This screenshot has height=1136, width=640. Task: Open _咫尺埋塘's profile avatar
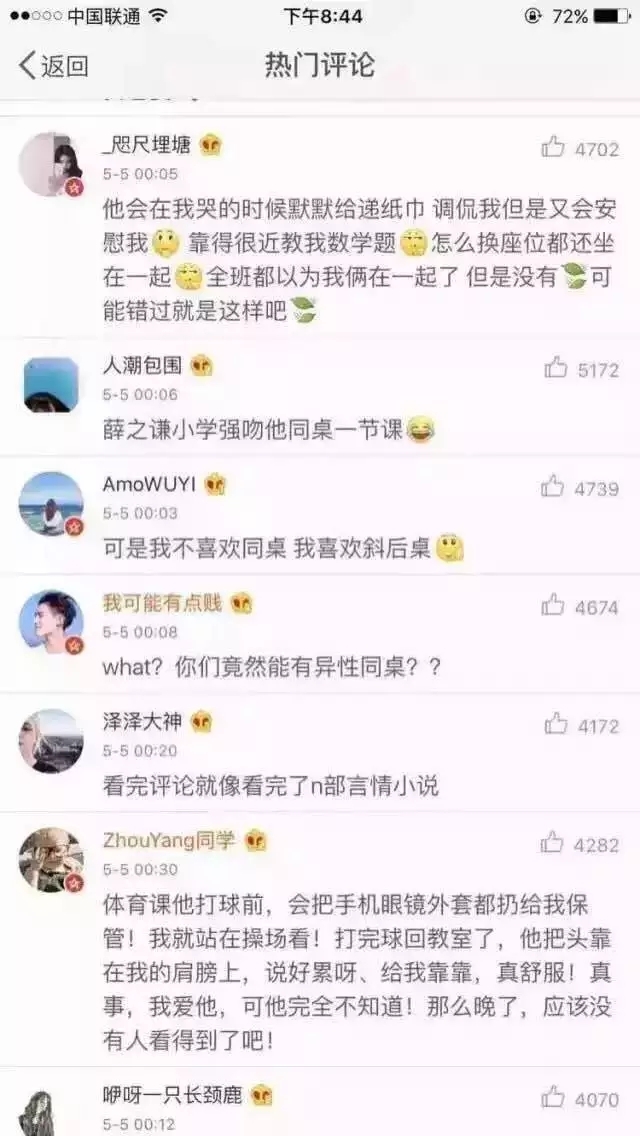[x=50, y=164]
